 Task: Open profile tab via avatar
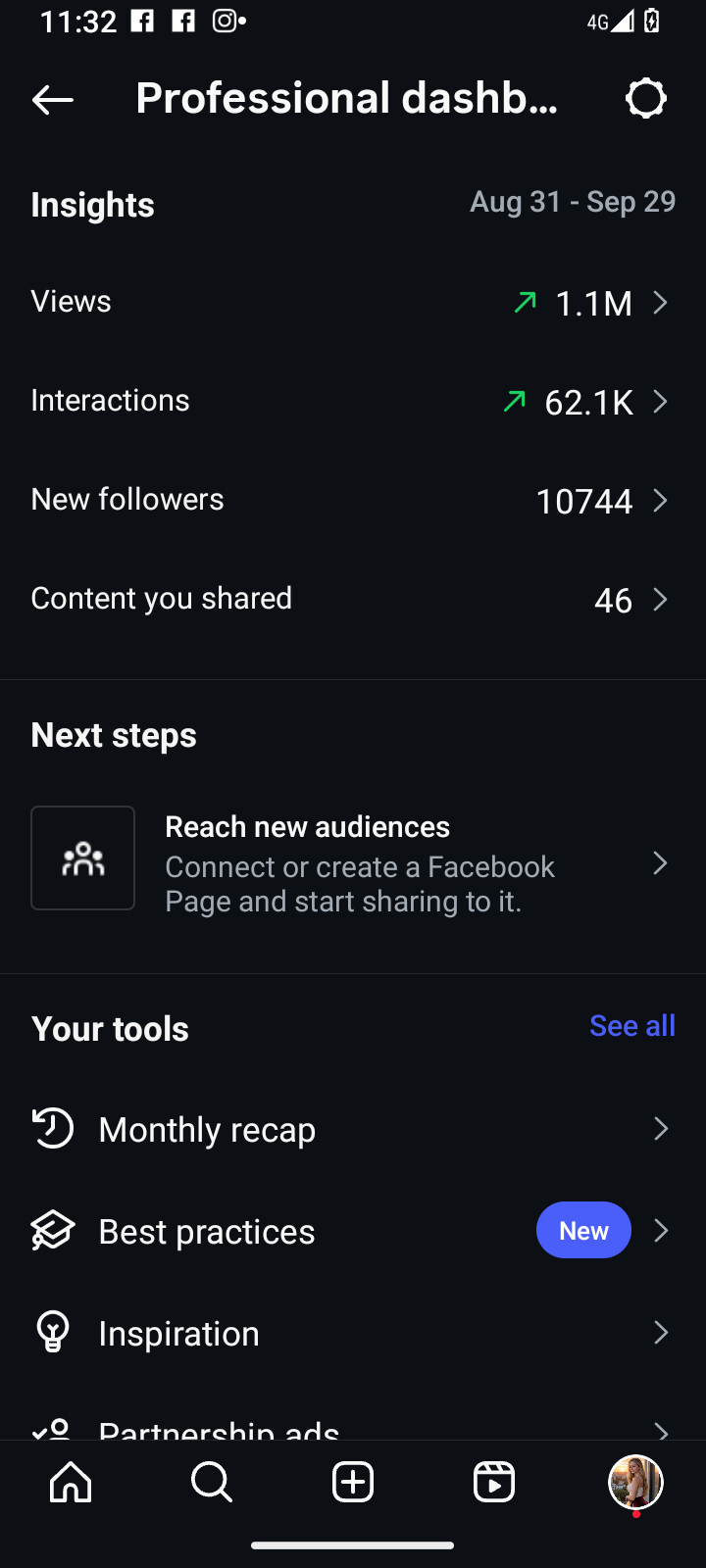point(635,1482)
